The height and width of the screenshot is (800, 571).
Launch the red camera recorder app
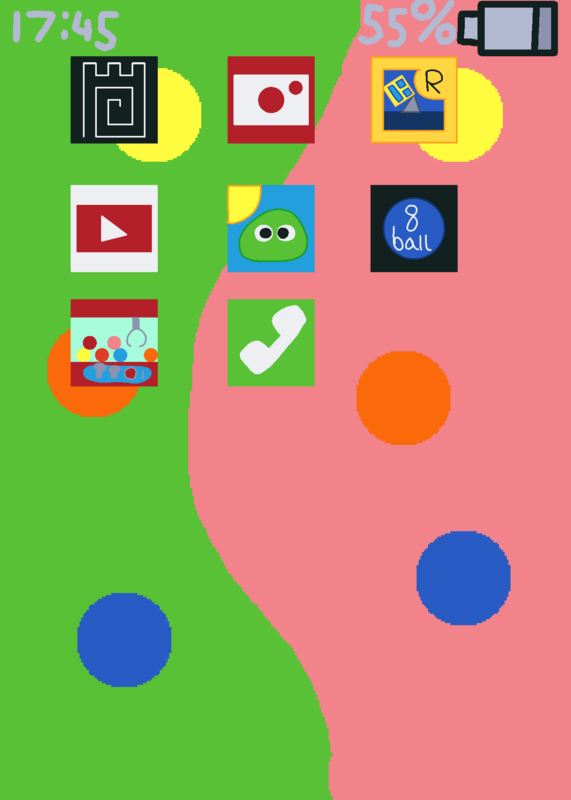[x=271, y=99]
